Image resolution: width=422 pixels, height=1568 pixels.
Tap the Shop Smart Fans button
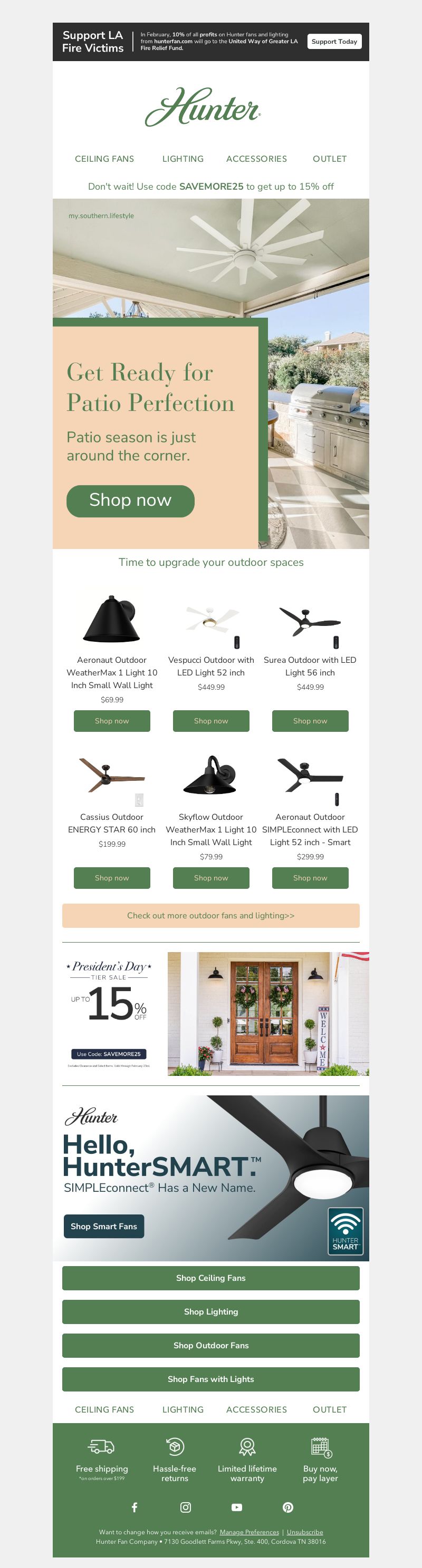[x=104, y=1226]
